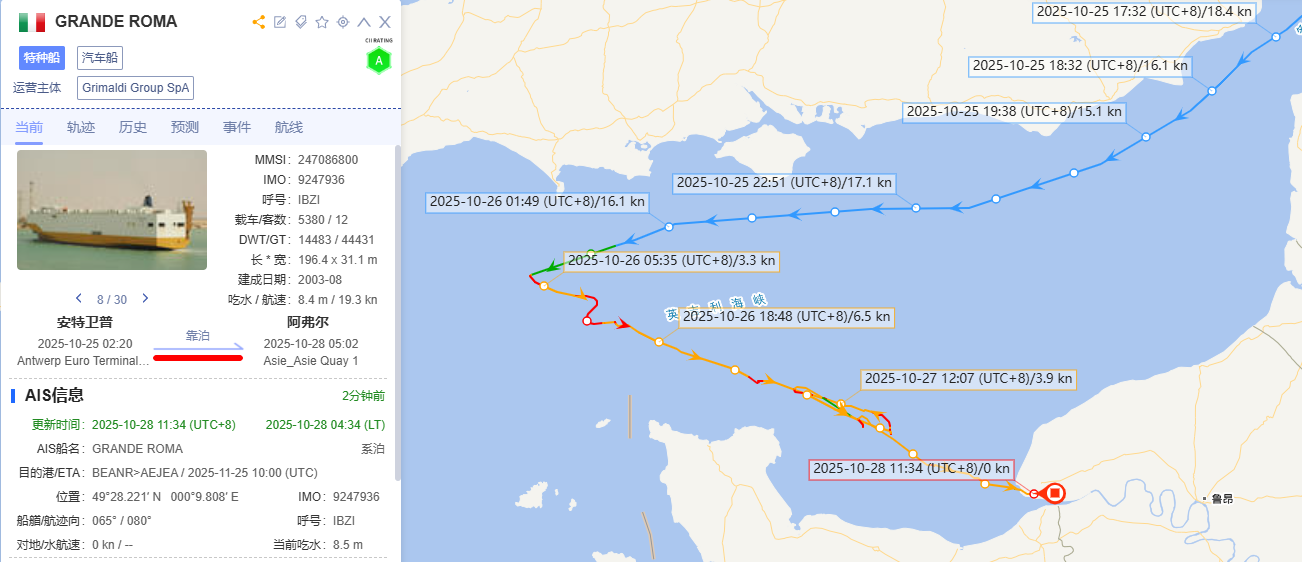
Task: Select the 汽车船 type chip
Action: [99, 58]
